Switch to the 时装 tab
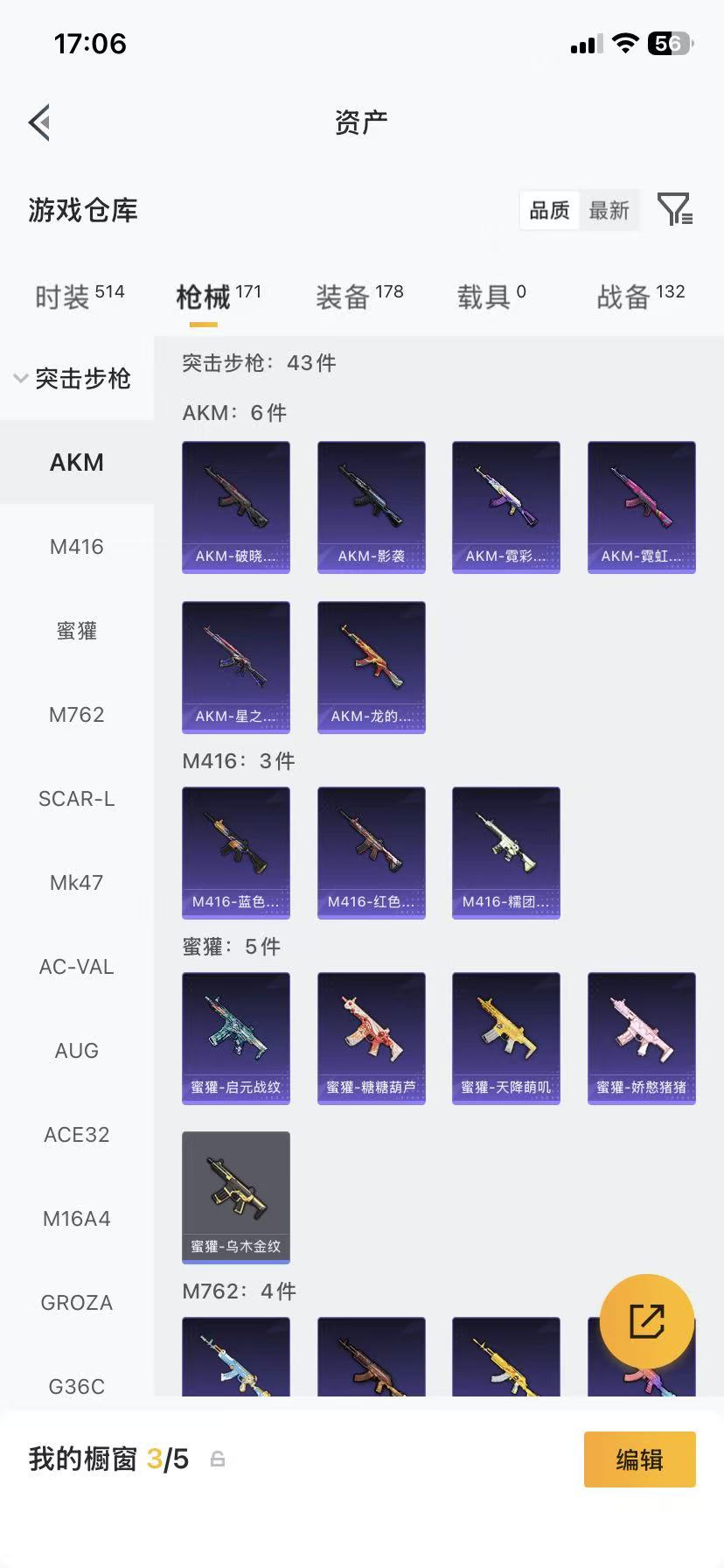 (x=79, y=297)
